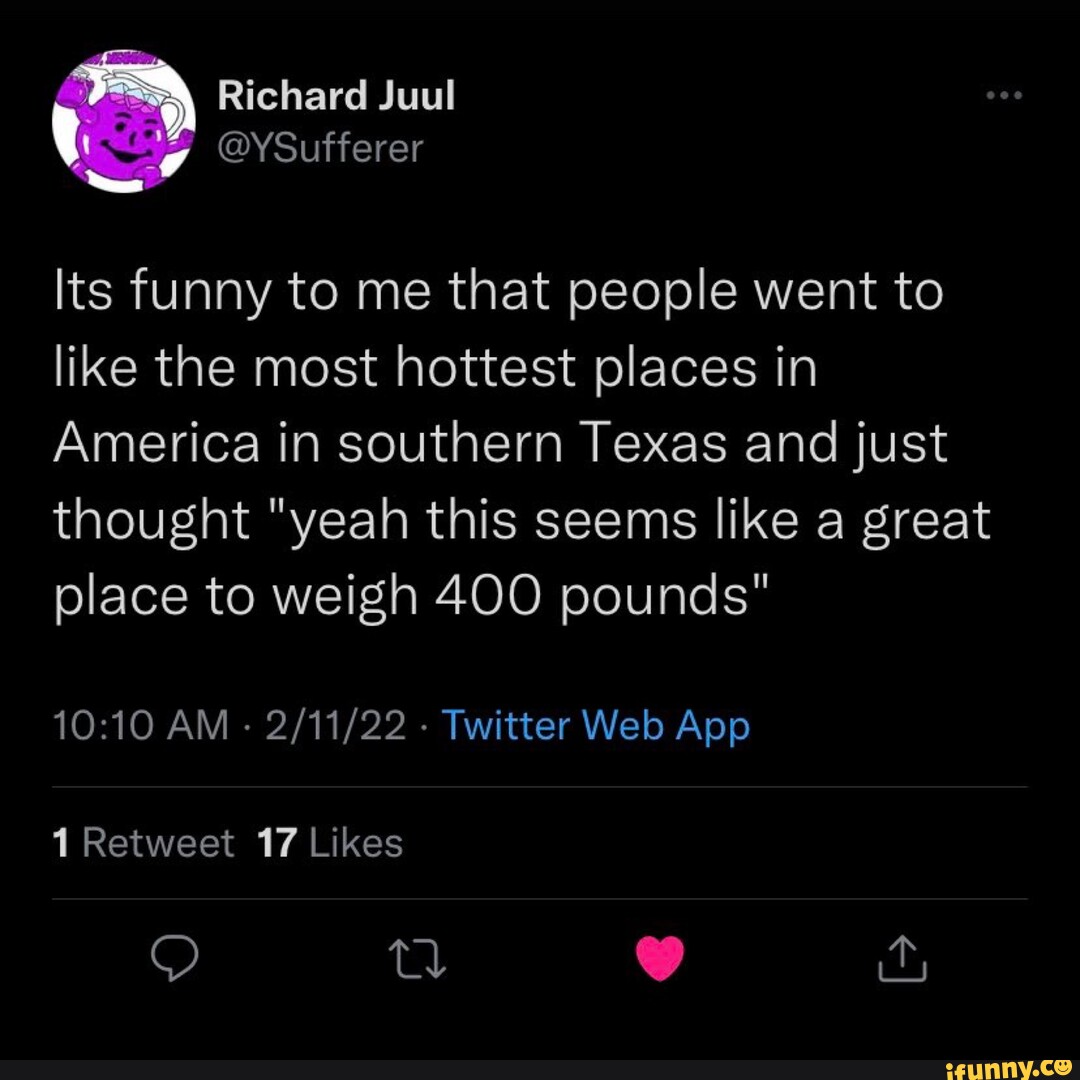Open Richard Juul's profile picture
This screenshot has width=1080, height=1080.
(x=123, y=120)
